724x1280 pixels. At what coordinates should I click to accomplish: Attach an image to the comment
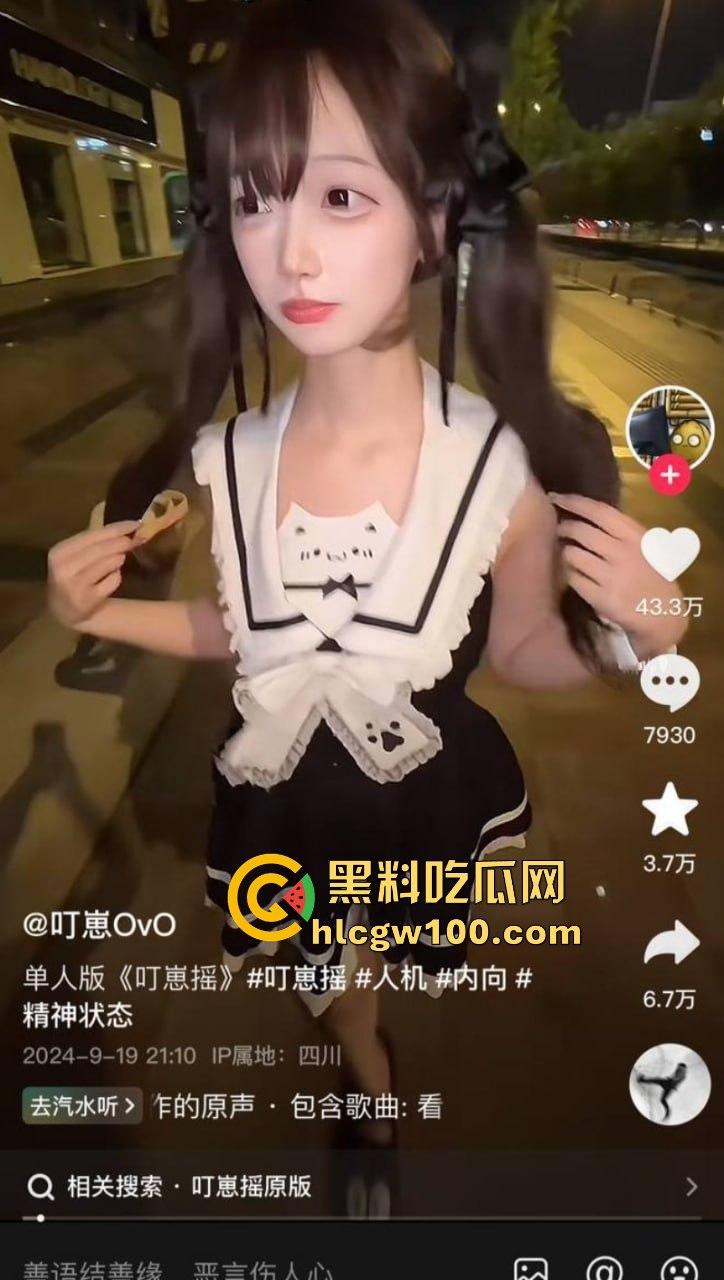tap(530, 1270)
